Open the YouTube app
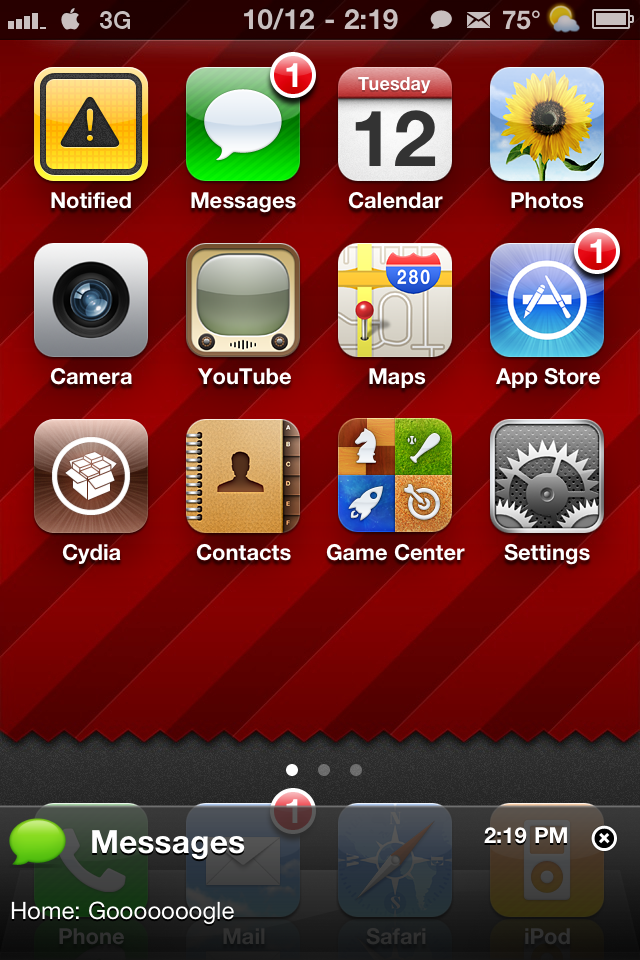 (243, 300)
